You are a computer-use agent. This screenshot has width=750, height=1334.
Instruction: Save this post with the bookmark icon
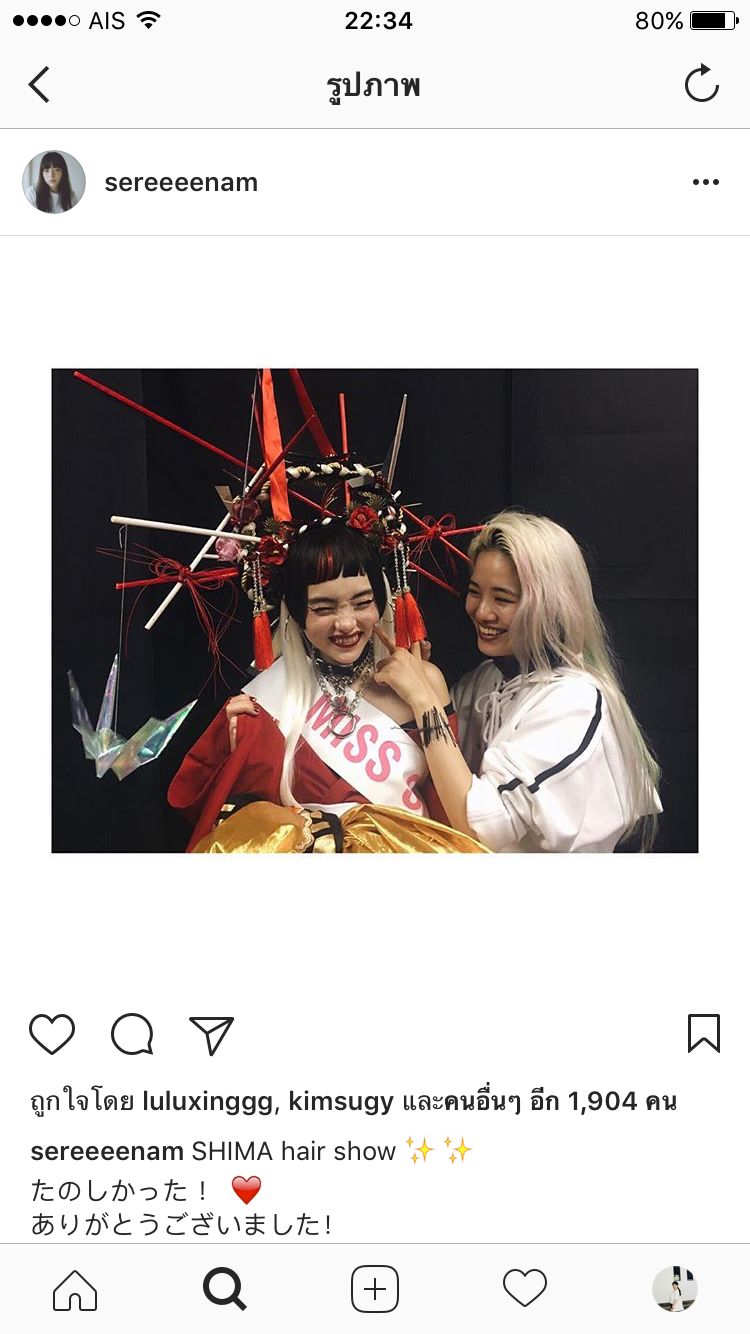point(703,1034)
